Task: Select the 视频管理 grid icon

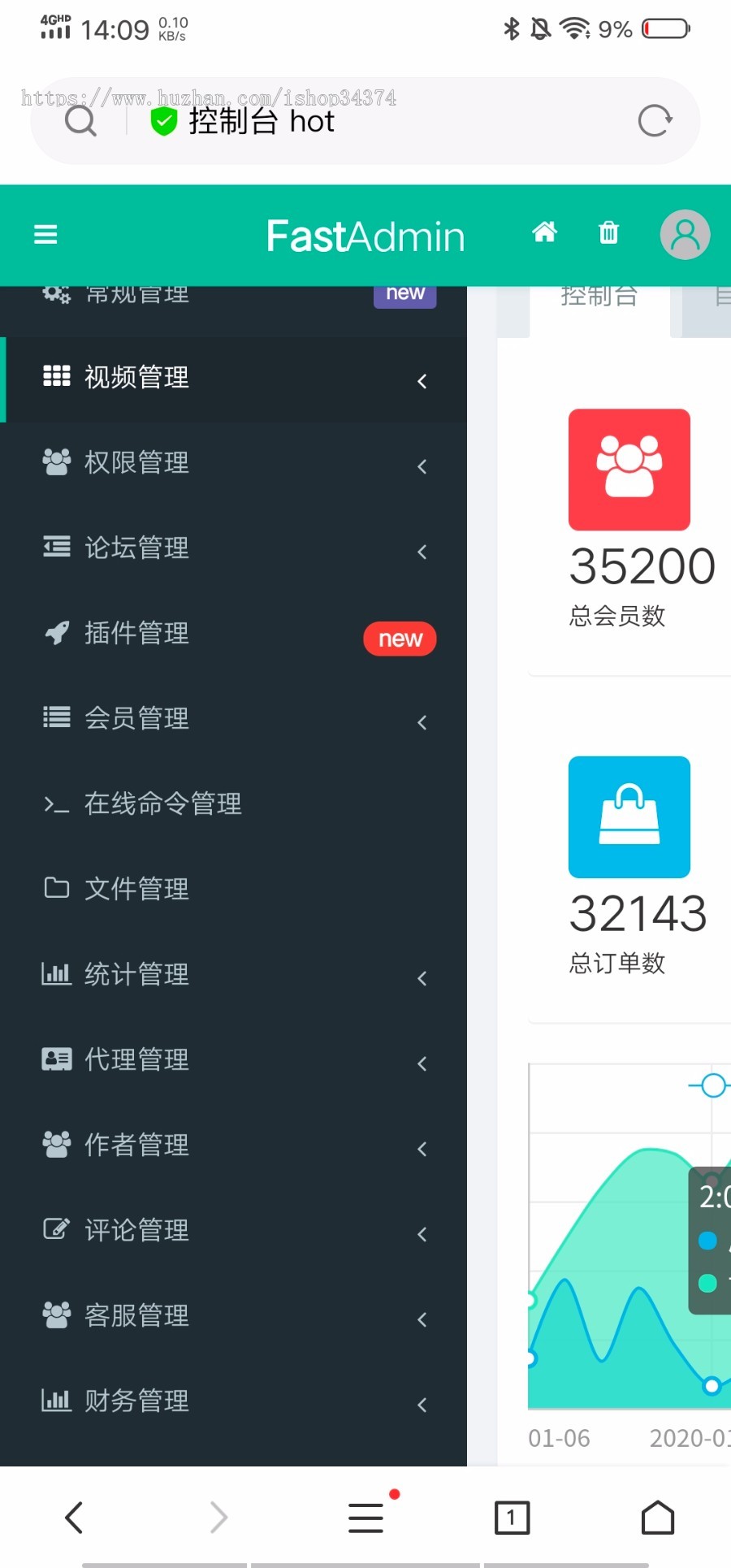Action: [55, 376]
